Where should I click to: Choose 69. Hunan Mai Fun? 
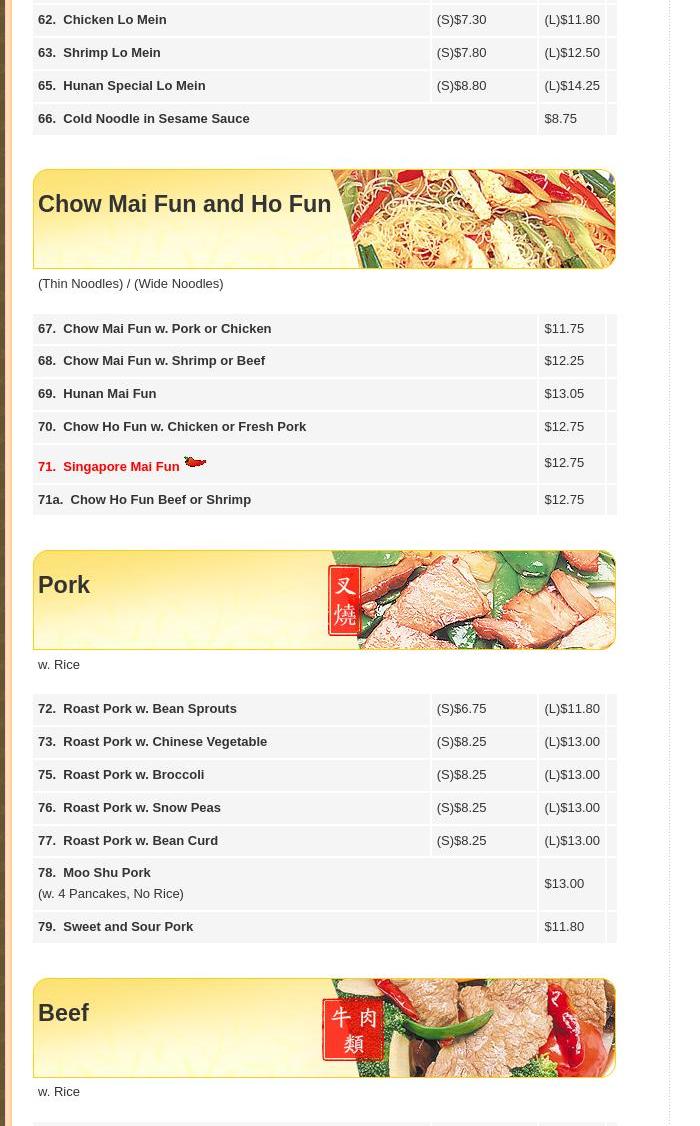tap(97, 394)
